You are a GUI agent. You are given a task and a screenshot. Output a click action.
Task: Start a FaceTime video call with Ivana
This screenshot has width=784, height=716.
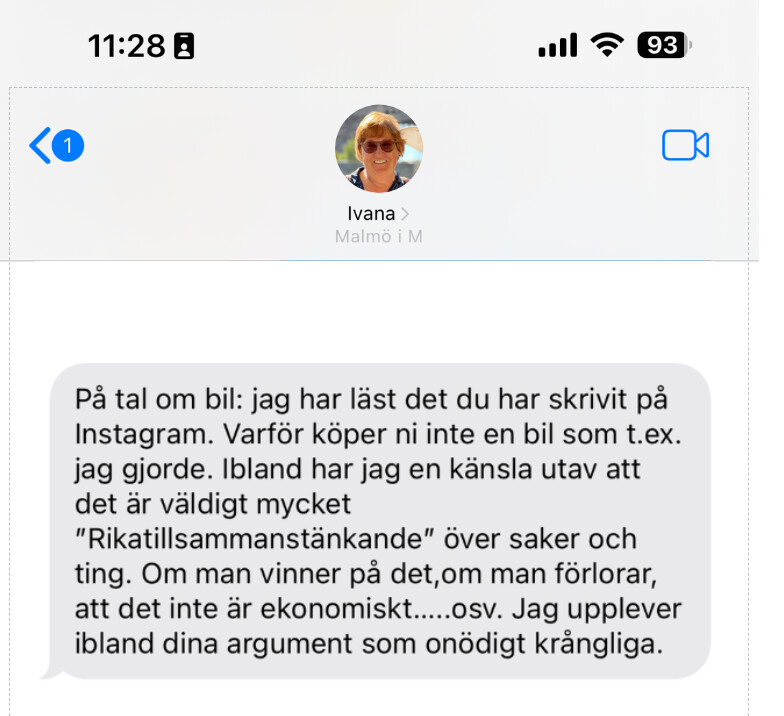tap(685, 146)
